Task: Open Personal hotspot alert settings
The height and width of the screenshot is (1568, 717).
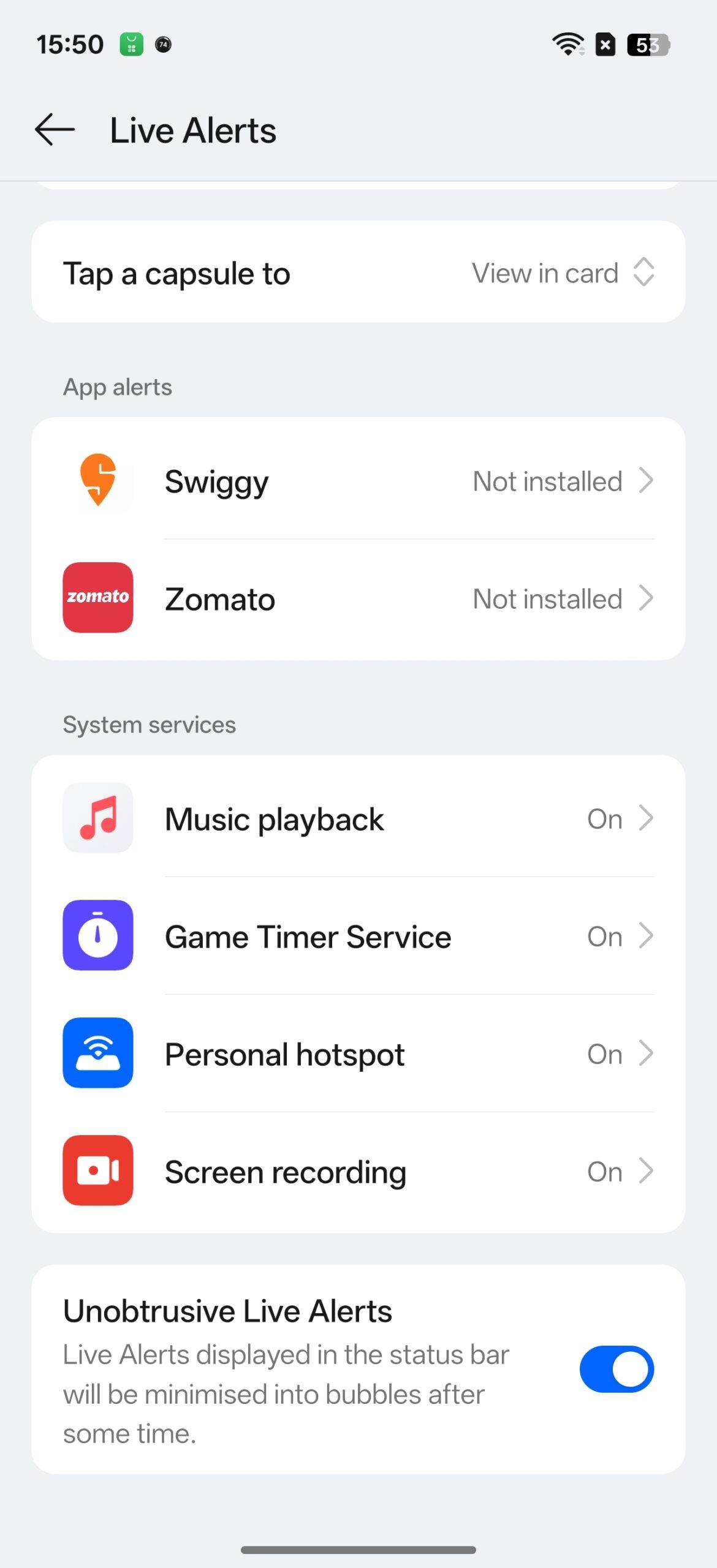Action: coord(358,1054)
